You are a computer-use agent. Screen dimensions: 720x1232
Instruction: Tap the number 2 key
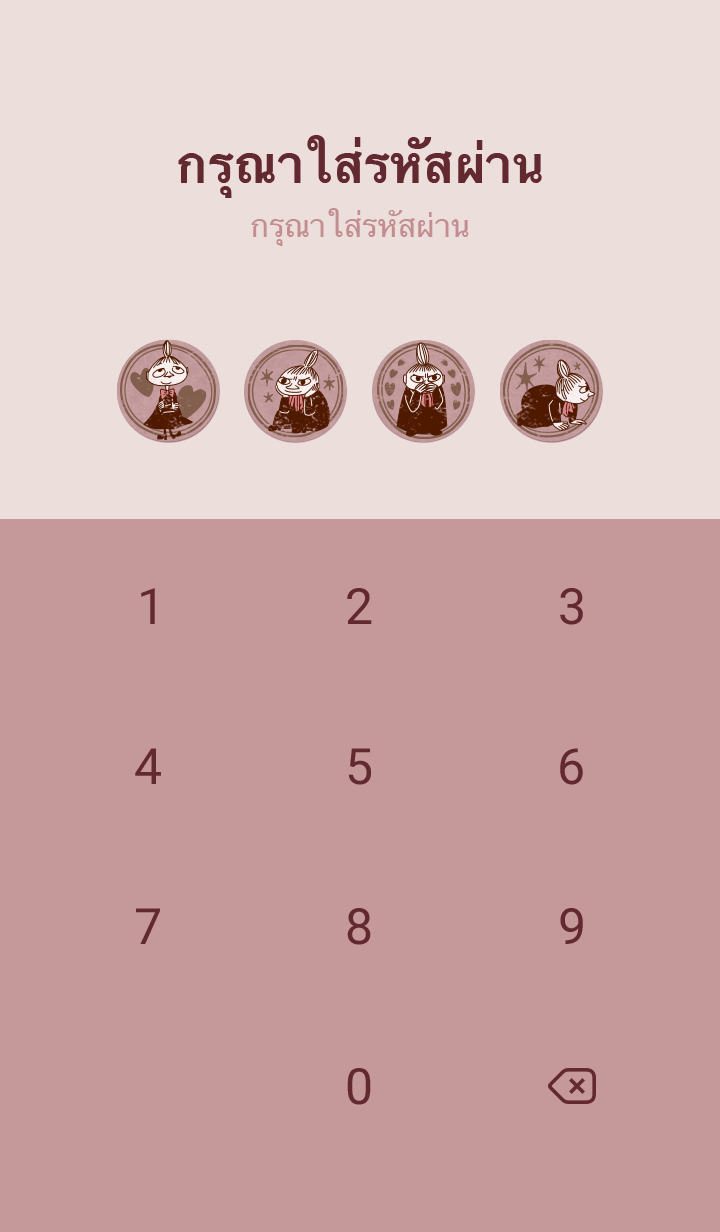point(359,607)
